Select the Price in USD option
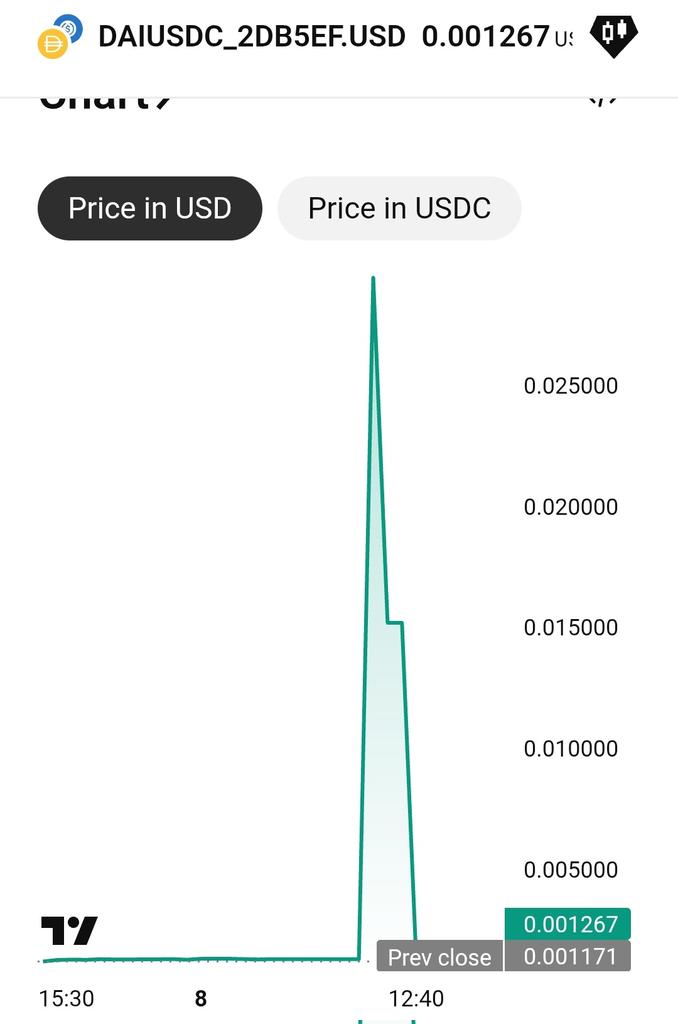This screenshot has height=1024, width=678. point(150,208)
